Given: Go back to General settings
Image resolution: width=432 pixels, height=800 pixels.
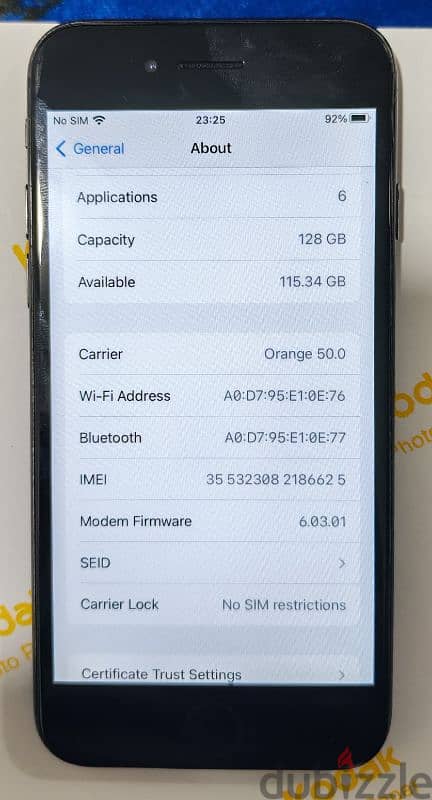Looking at the screenshot, I should [x=90, y=149].
